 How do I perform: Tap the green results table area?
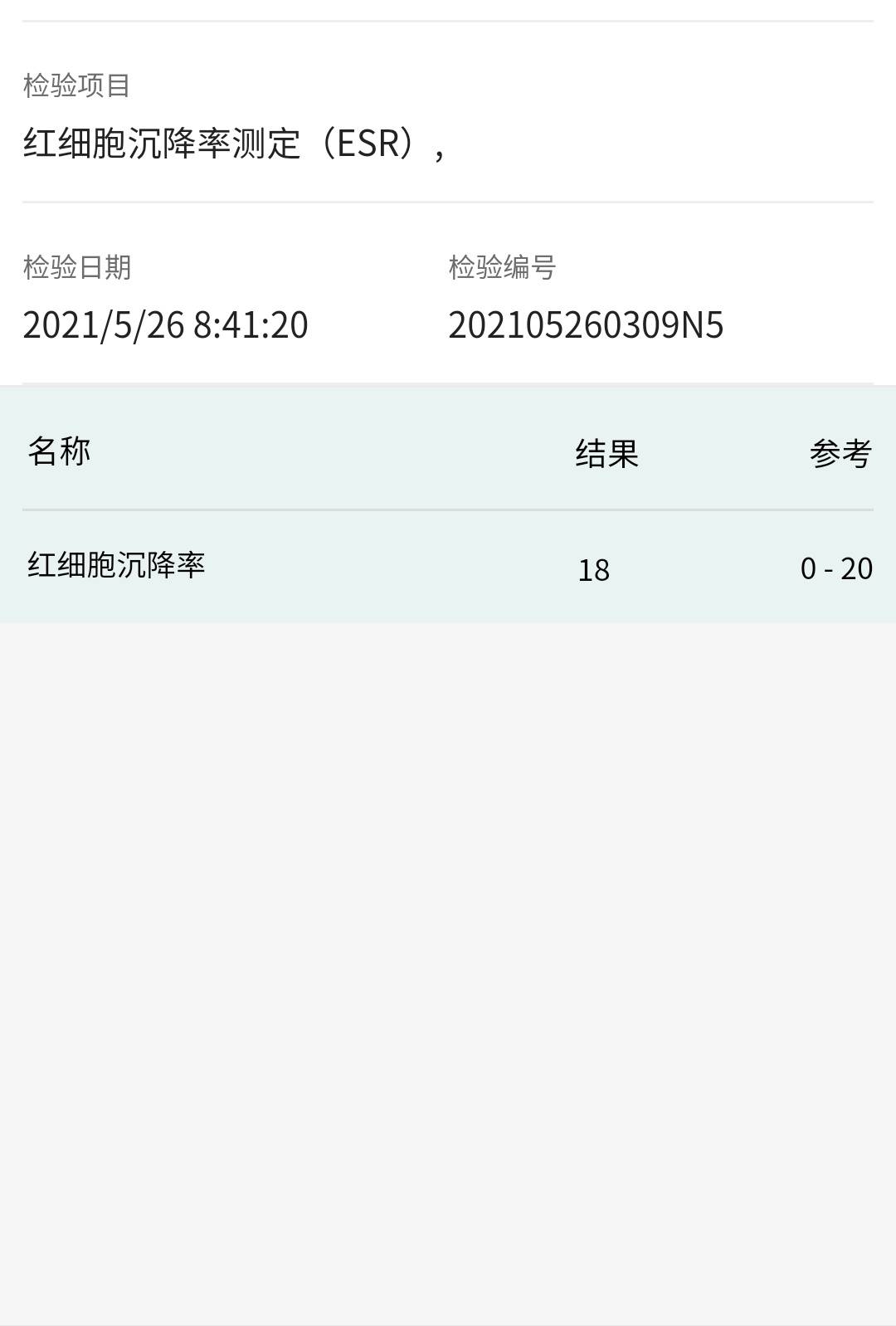tap(448, 502)
